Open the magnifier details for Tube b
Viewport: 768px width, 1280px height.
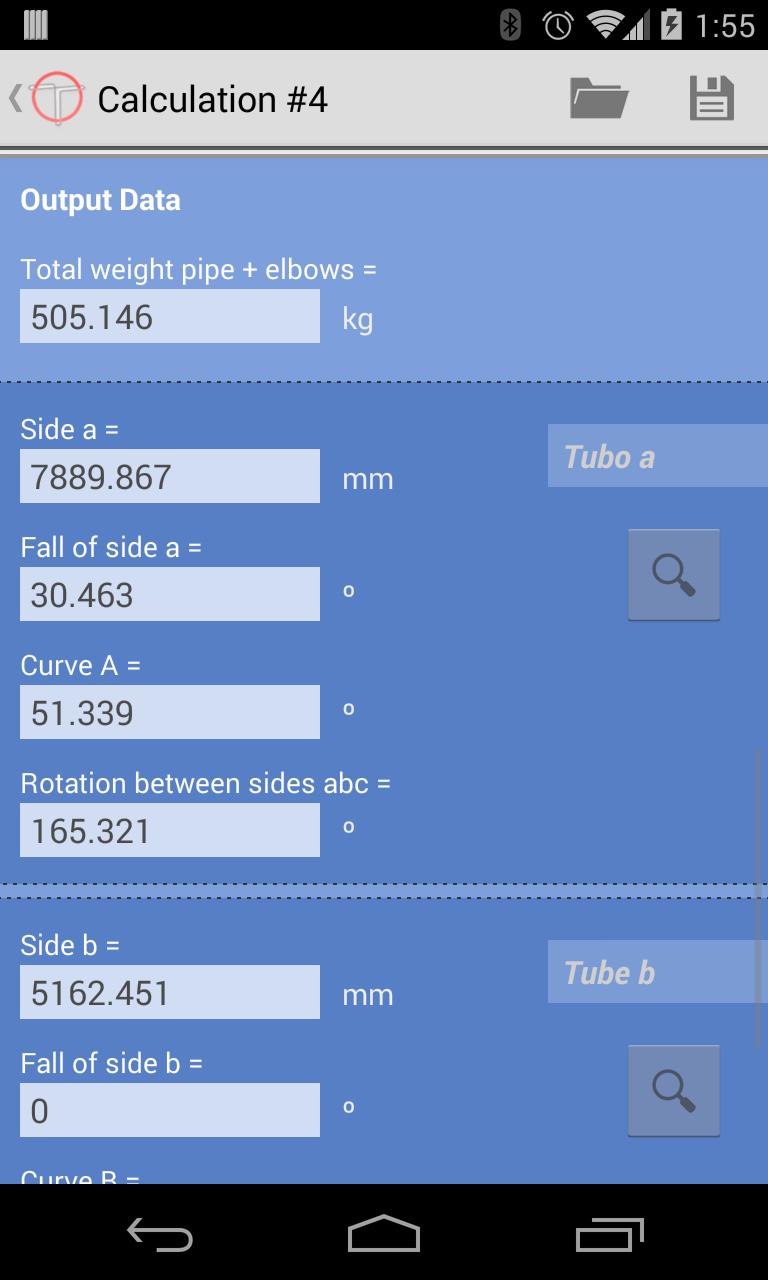[x=673, y=1091]
